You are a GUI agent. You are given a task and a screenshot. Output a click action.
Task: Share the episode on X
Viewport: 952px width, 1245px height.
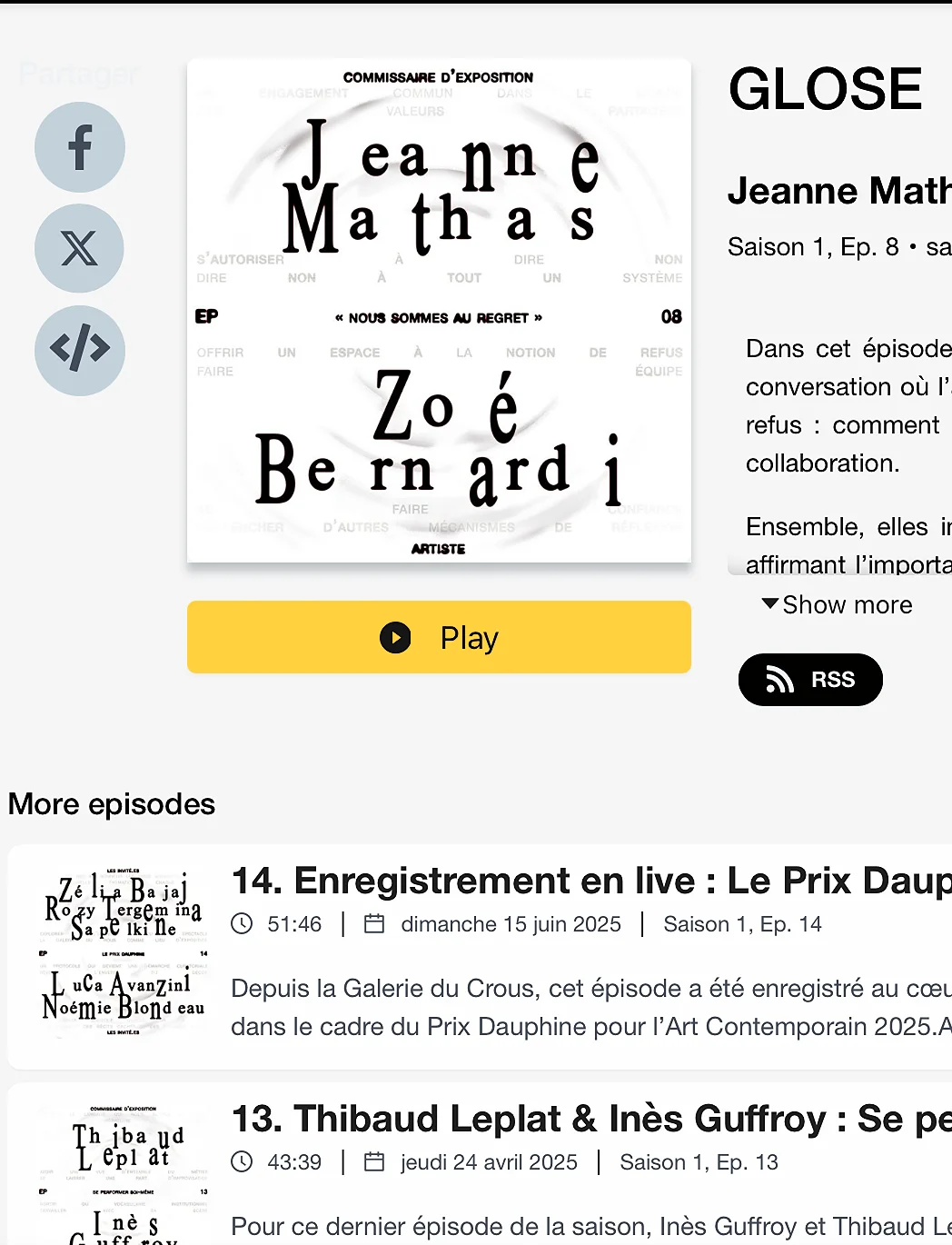(x=80, y=248)
